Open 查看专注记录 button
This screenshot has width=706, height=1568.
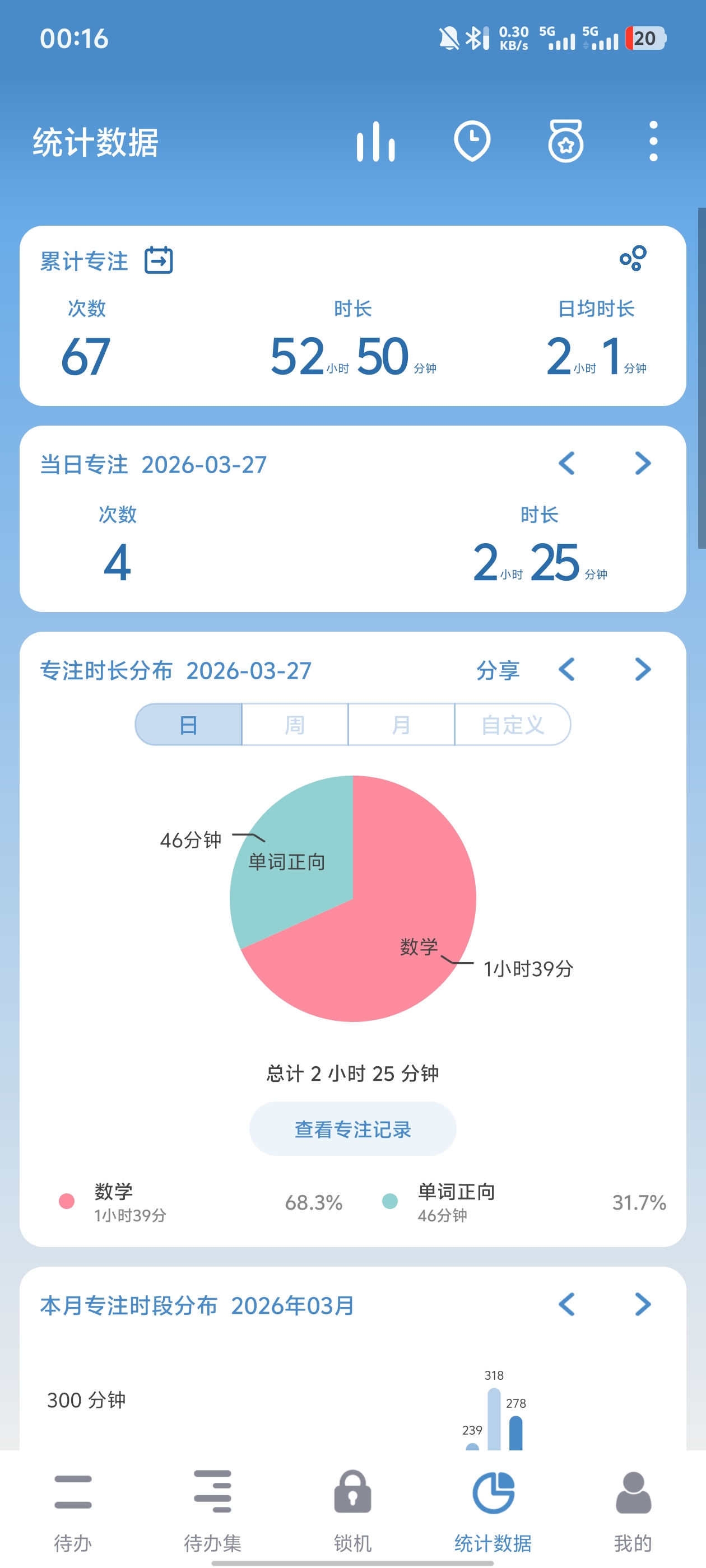(x=352, y=1129)
